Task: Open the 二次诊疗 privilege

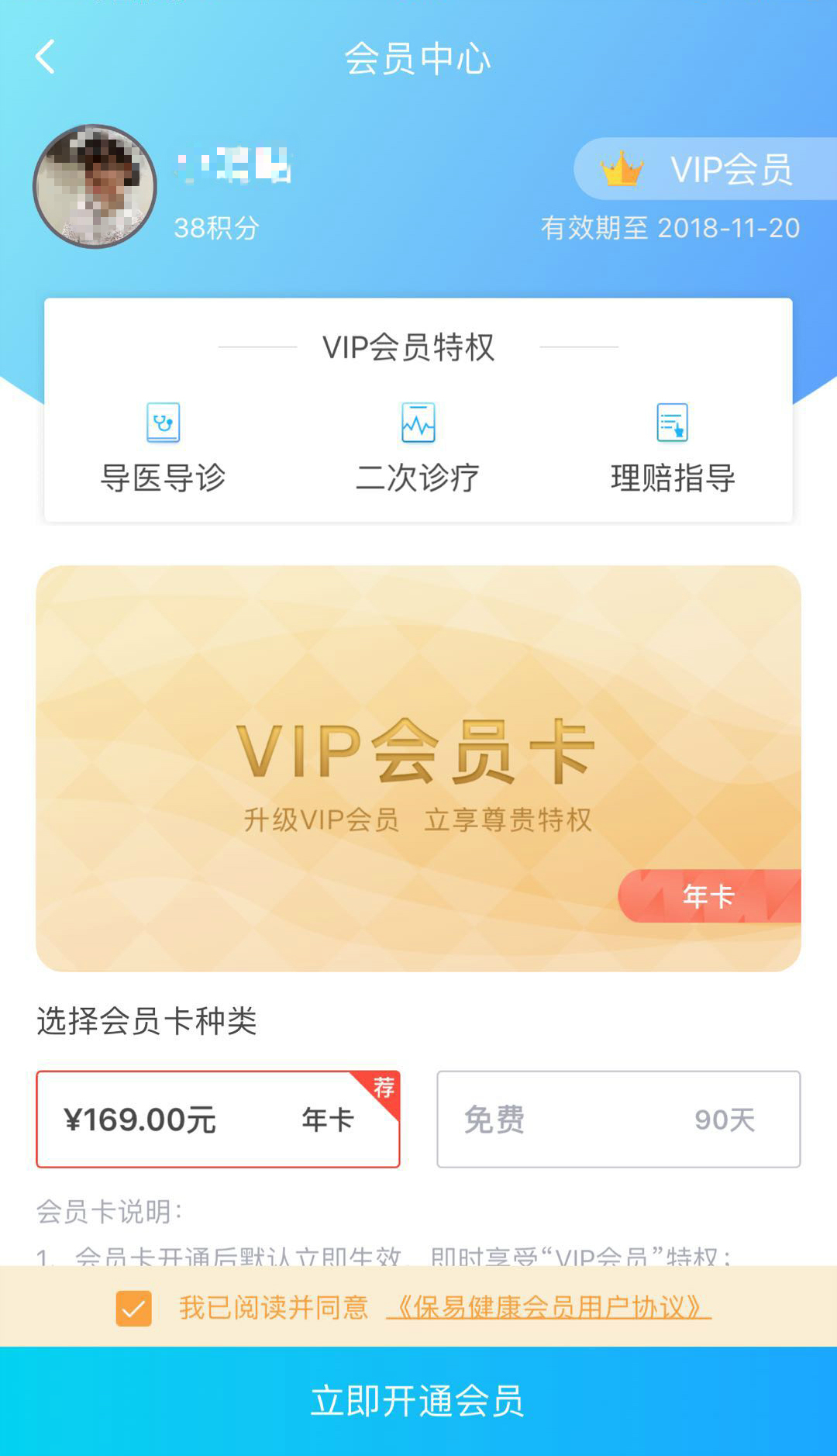Action: [x=418, y=447]
